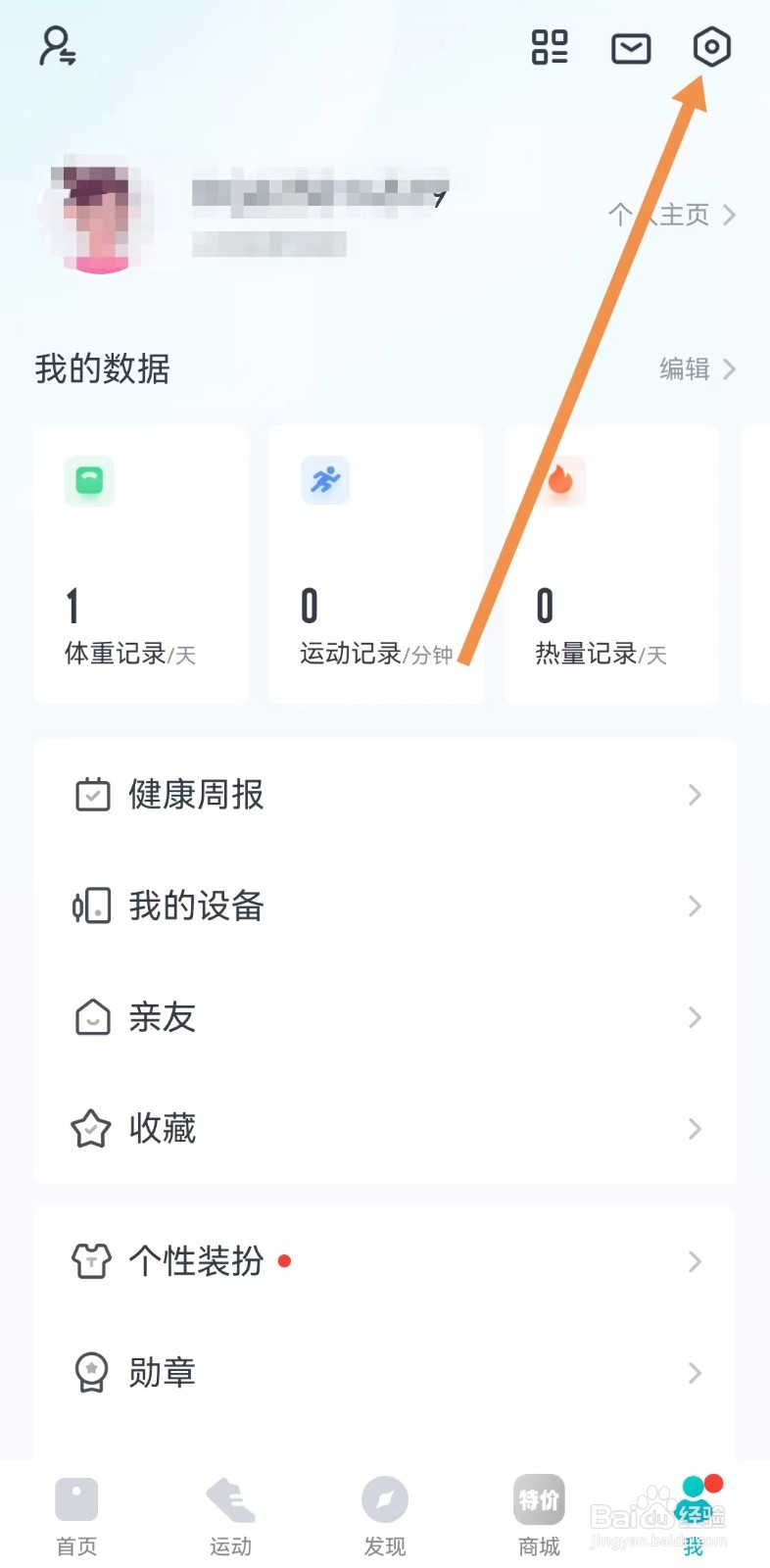Open the 热量记录 card
770x1568 pixels.
611,564
